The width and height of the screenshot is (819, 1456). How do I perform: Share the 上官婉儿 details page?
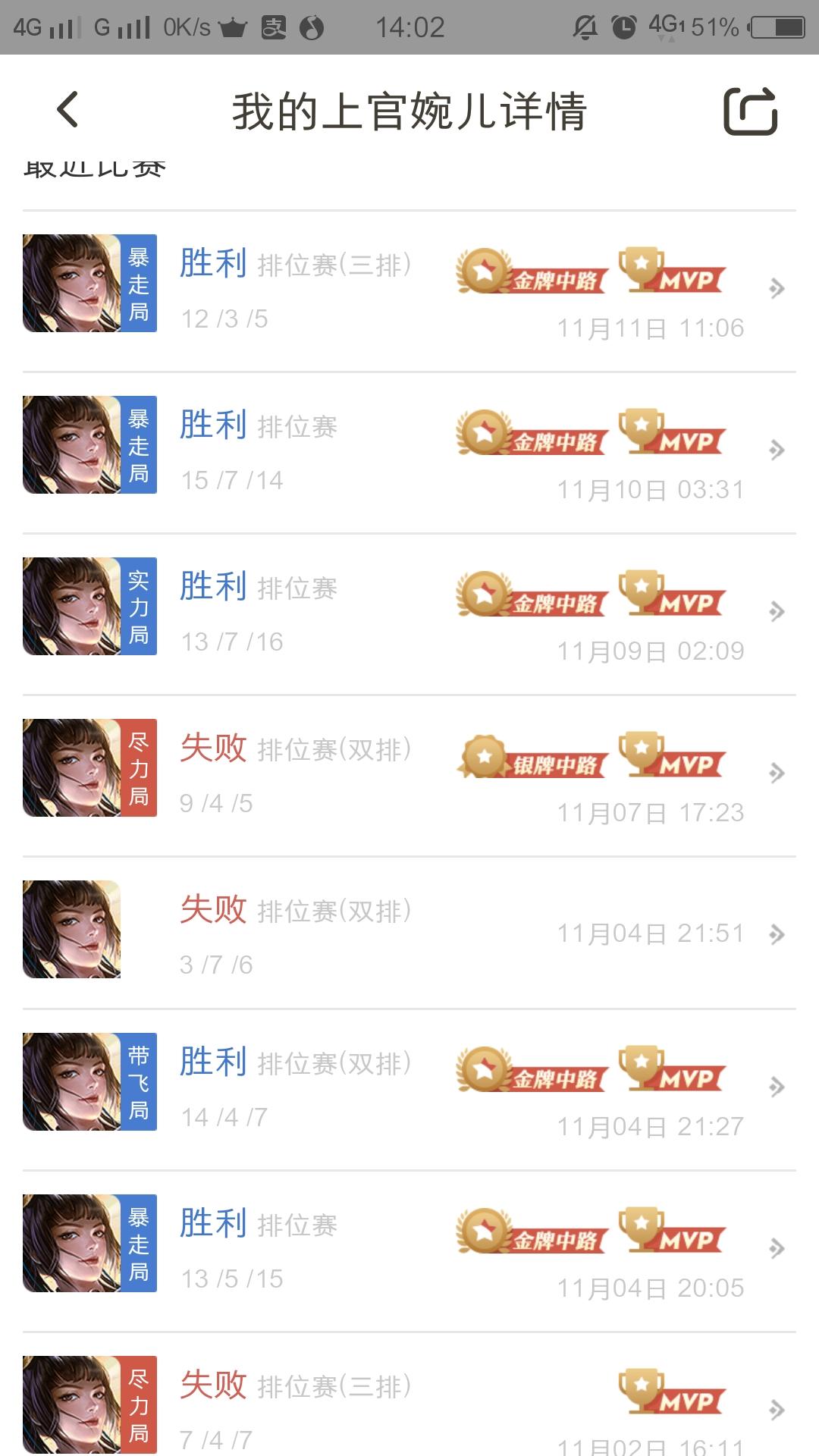tap(750, 111)
